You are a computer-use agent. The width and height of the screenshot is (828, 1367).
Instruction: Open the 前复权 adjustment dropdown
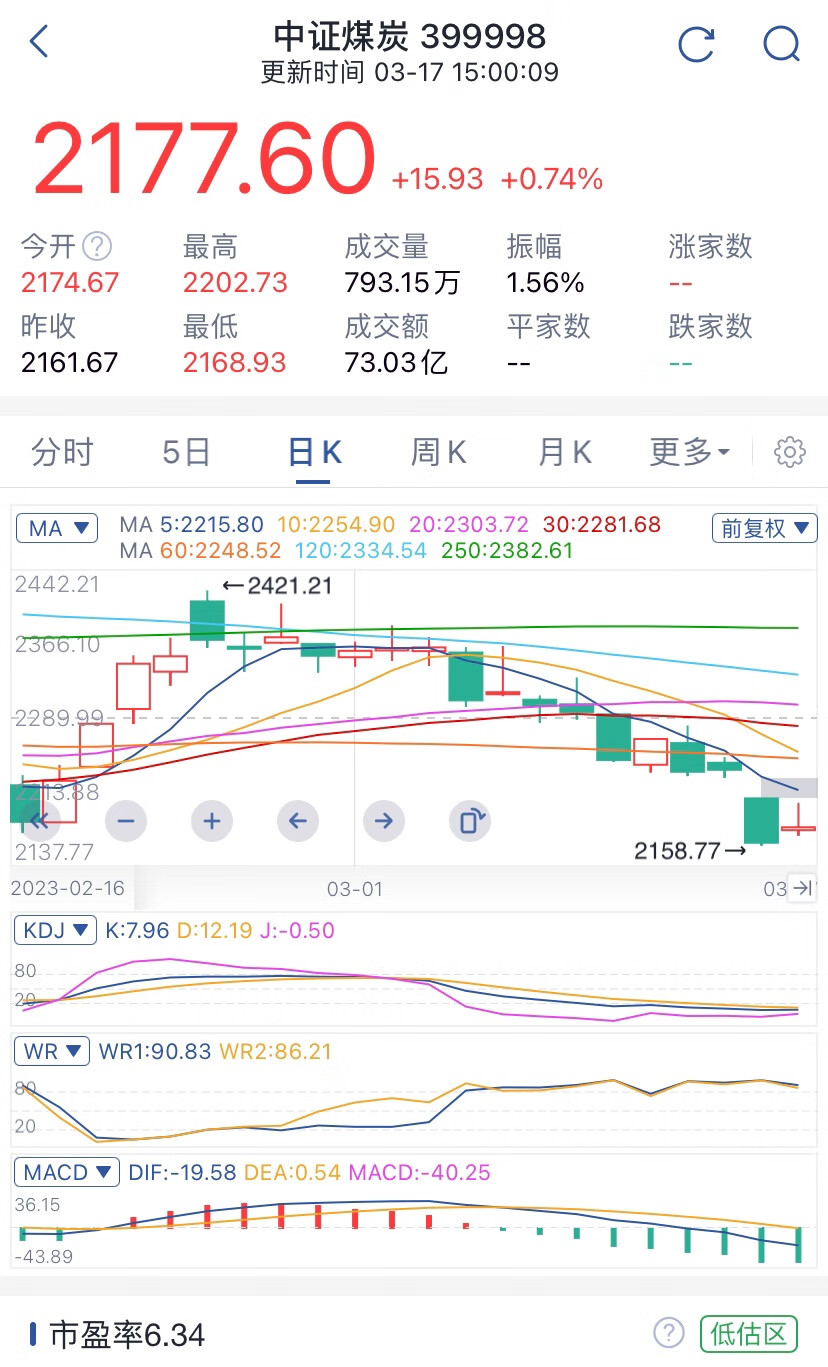click(765, 528)
